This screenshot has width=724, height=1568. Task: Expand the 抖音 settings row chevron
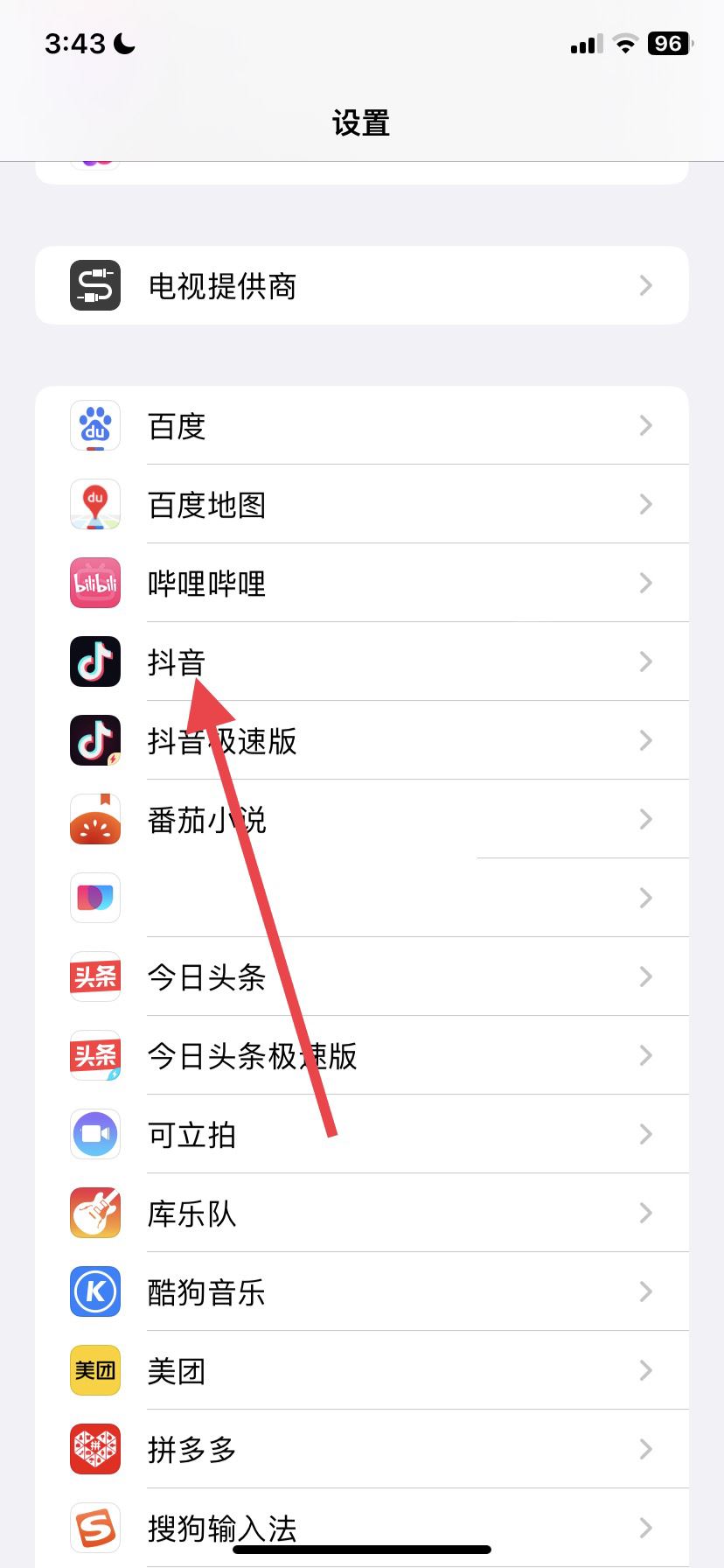click(x=645, y=661)
